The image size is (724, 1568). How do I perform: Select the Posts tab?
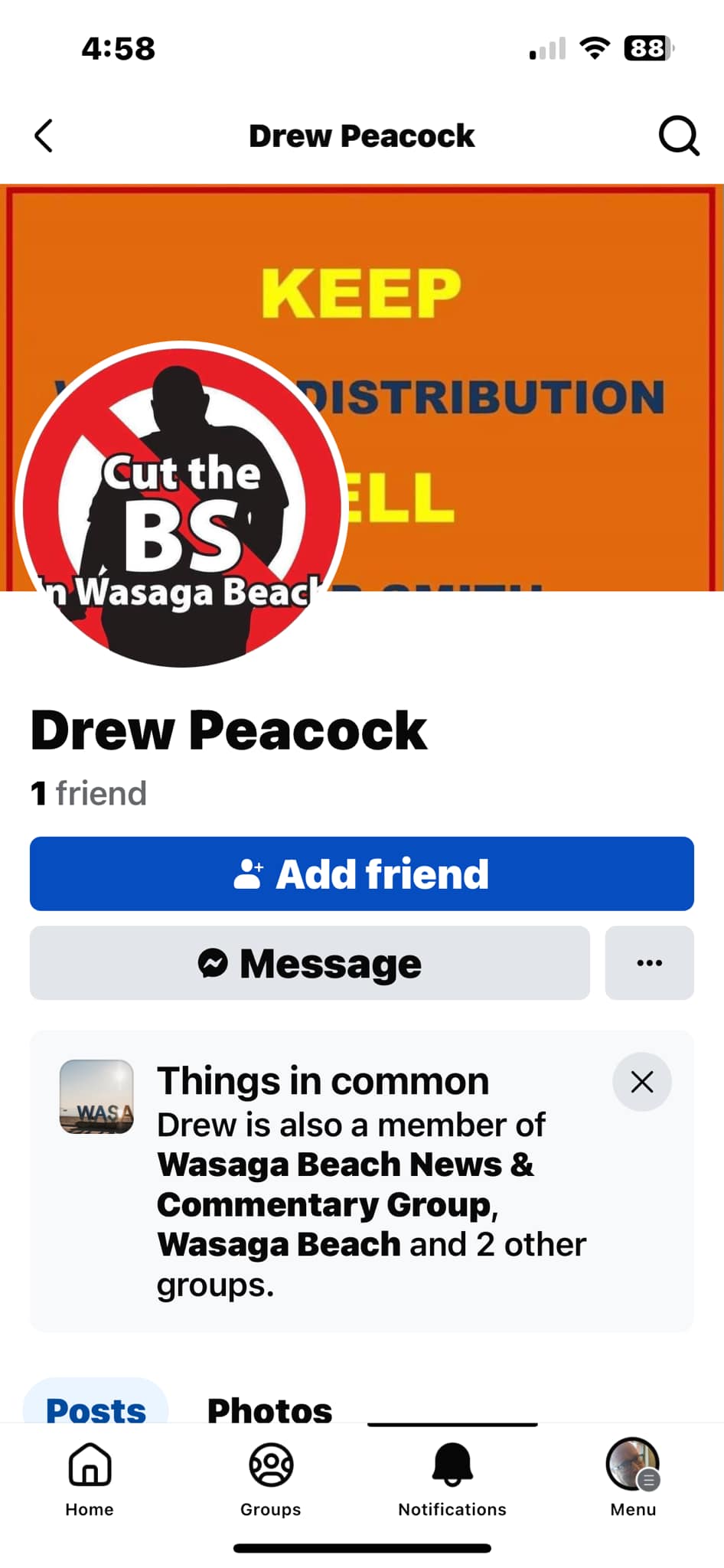coord(96,1407)
